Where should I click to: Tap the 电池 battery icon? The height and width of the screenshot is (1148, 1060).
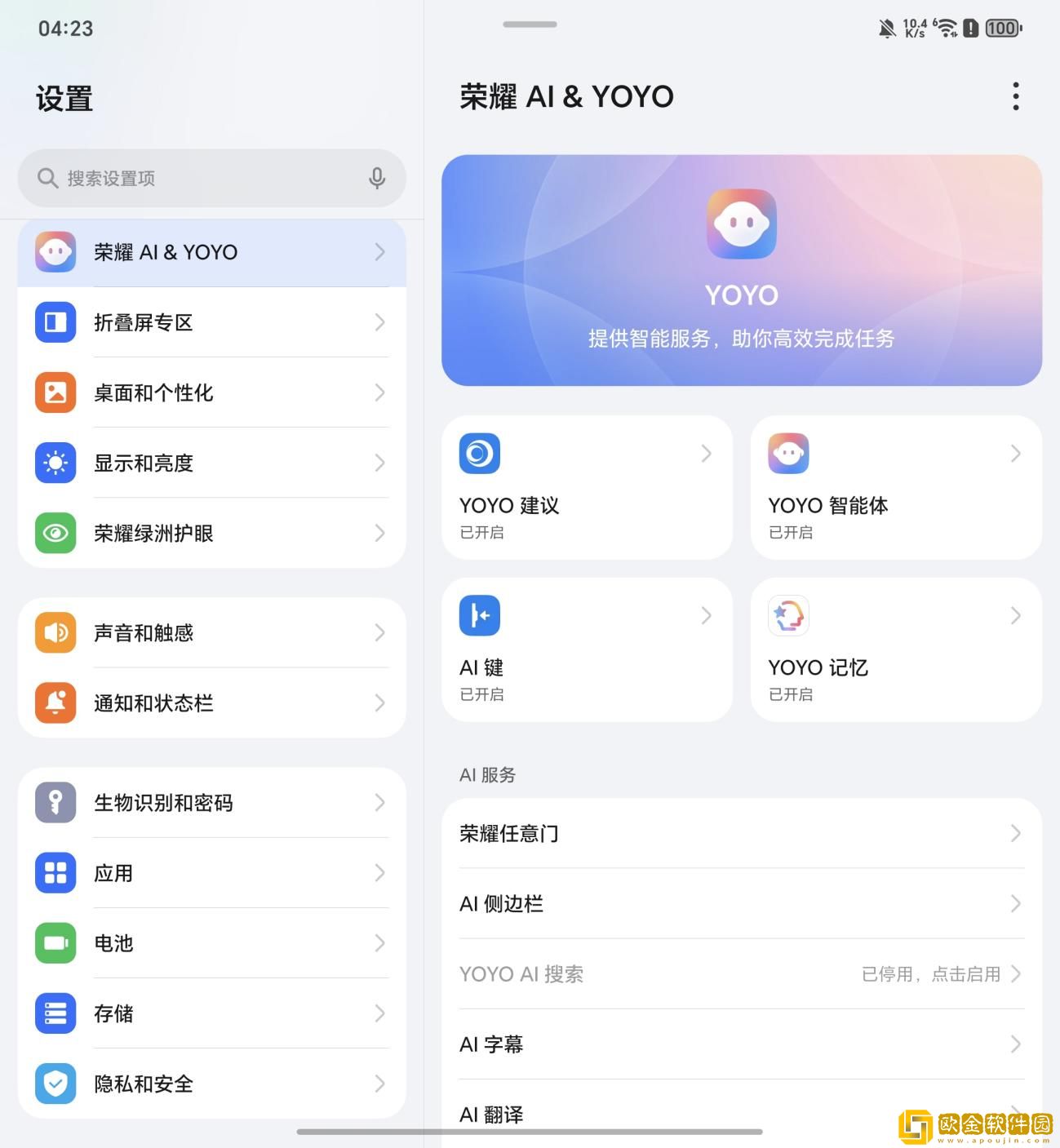pyautogui.click(x=55, y=943)
